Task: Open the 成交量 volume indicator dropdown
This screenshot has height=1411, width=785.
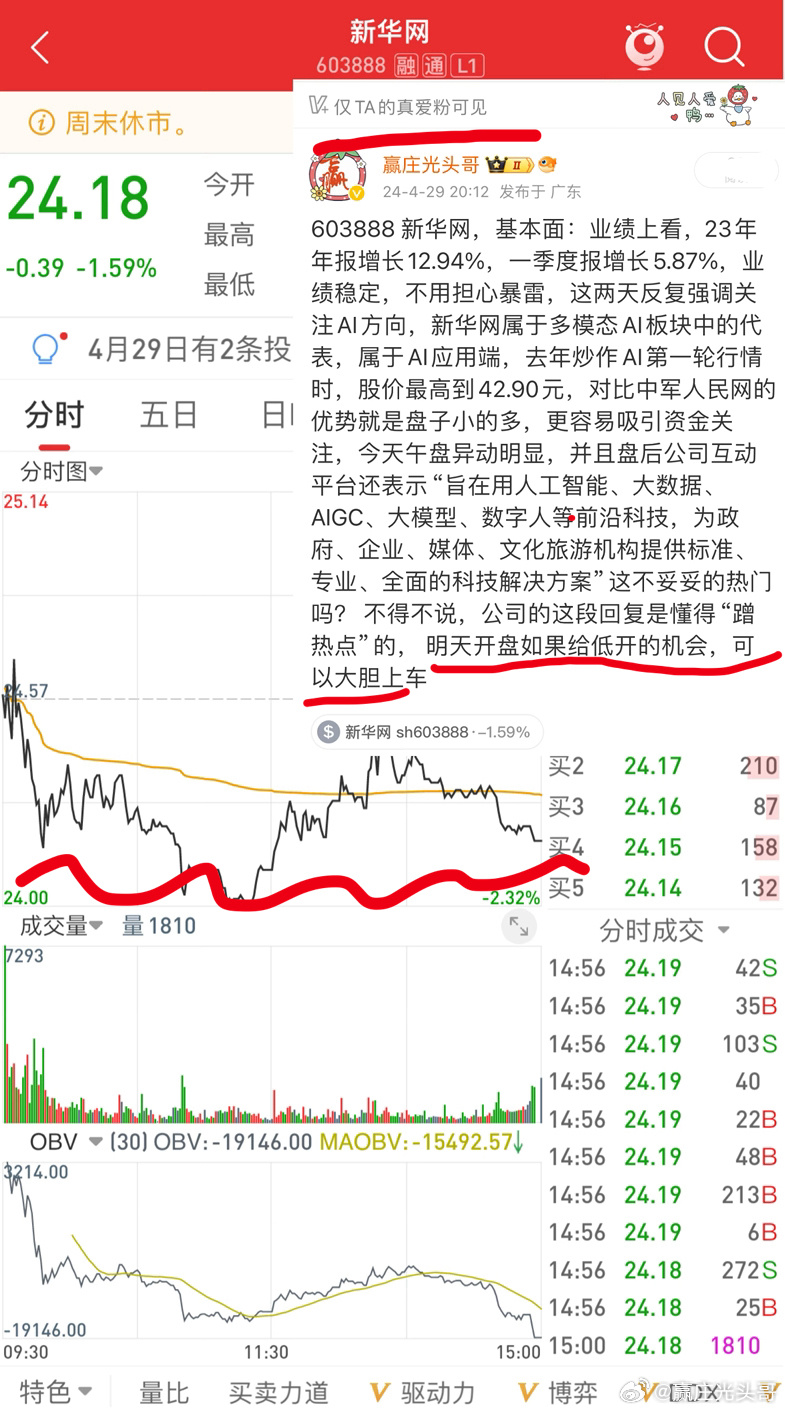Action: 60,926
